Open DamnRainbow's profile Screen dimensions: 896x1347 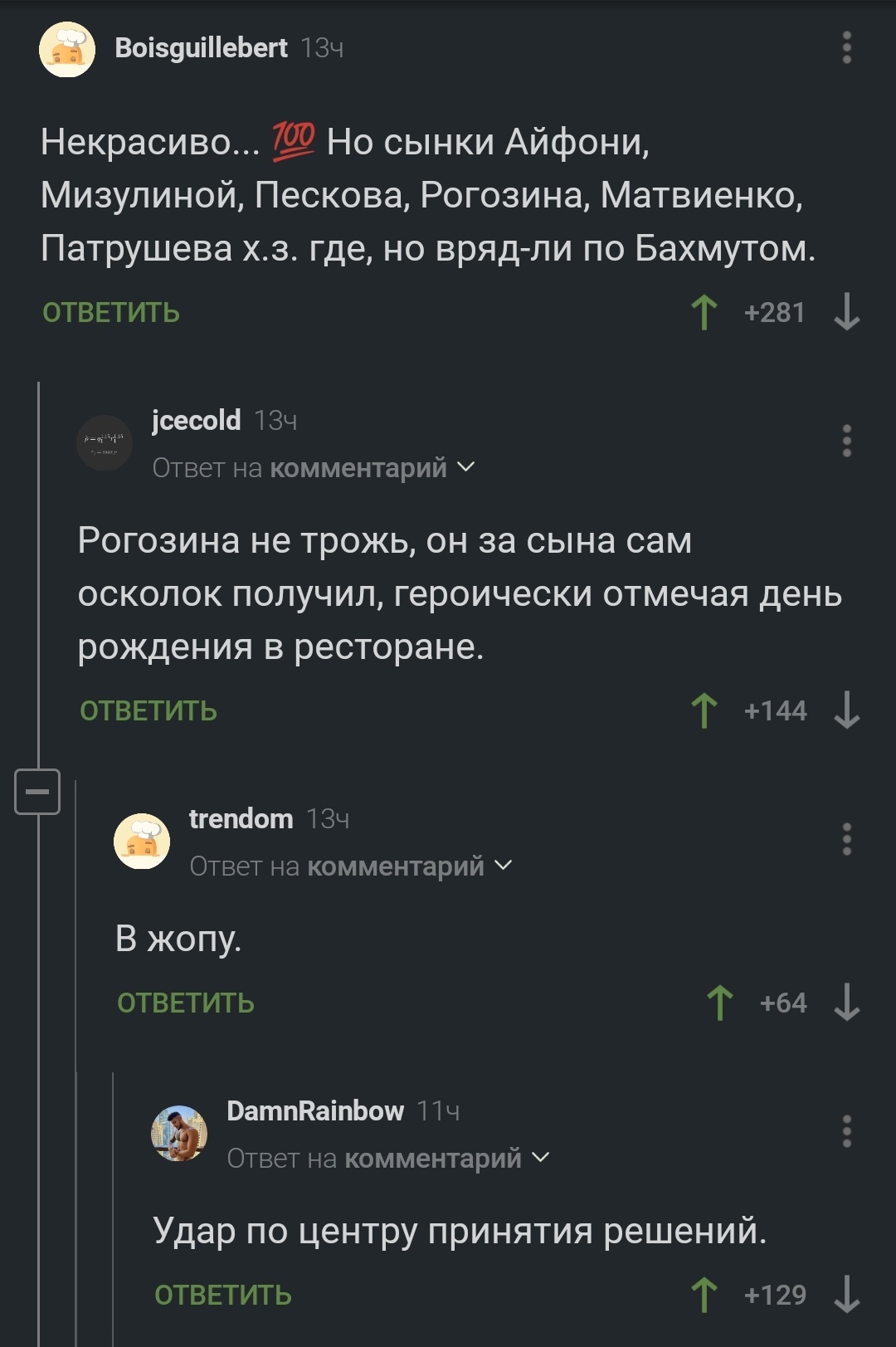tap(315, 1111)
